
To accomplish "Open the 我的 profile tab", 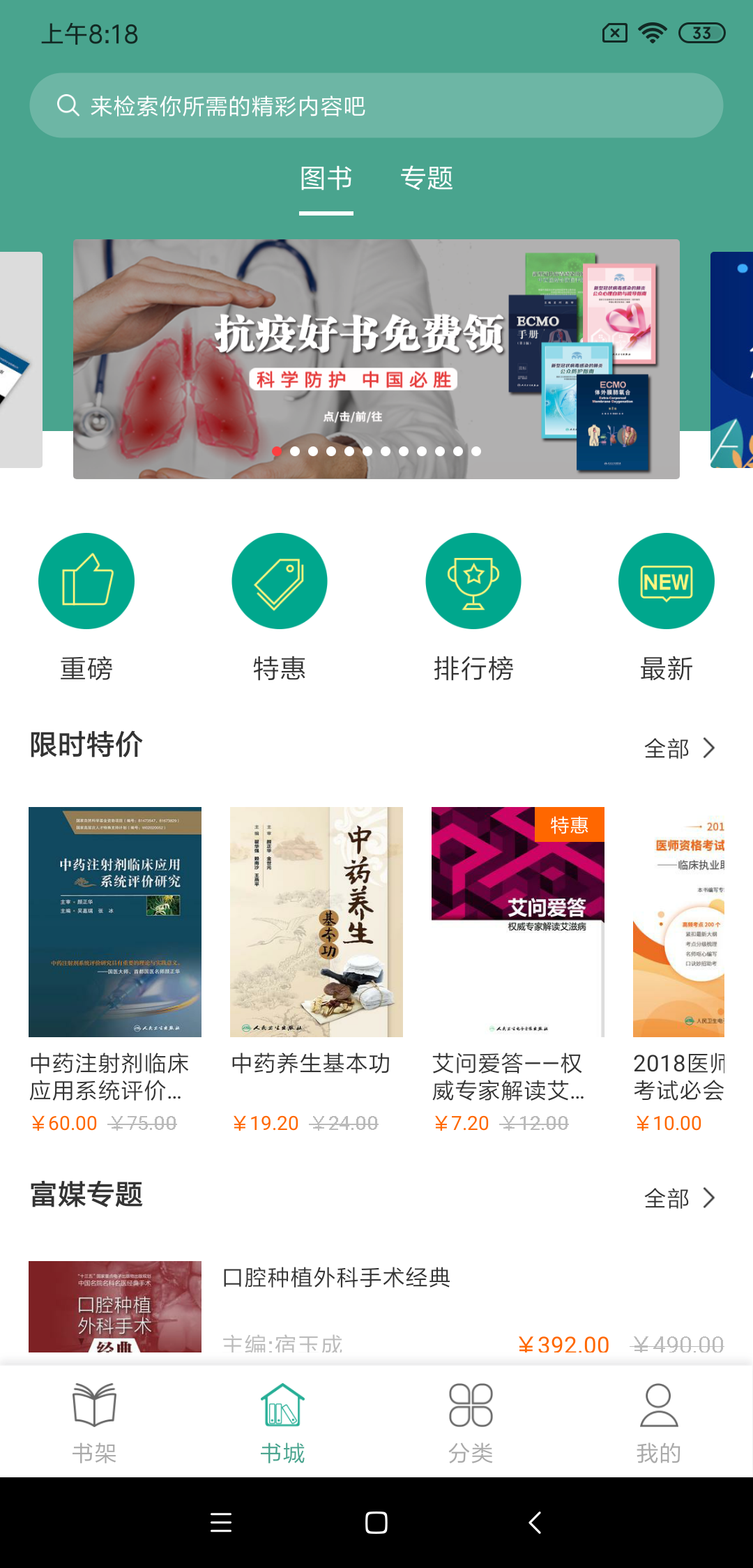I will coord(659,1423).
